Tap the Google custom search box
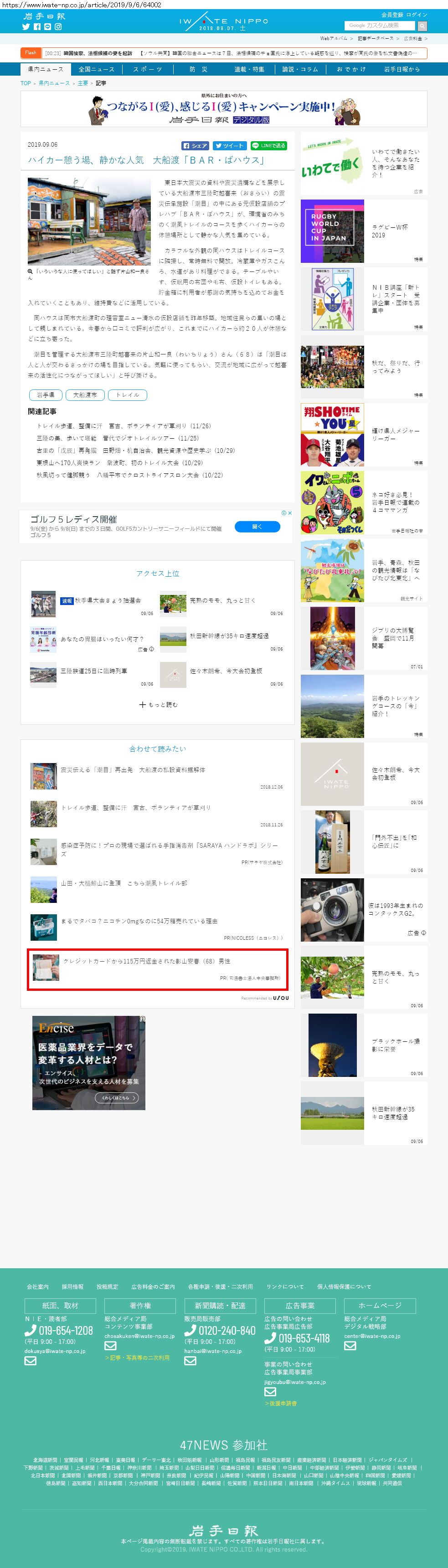Screen dimensions: 448x1568 point(380,26)
